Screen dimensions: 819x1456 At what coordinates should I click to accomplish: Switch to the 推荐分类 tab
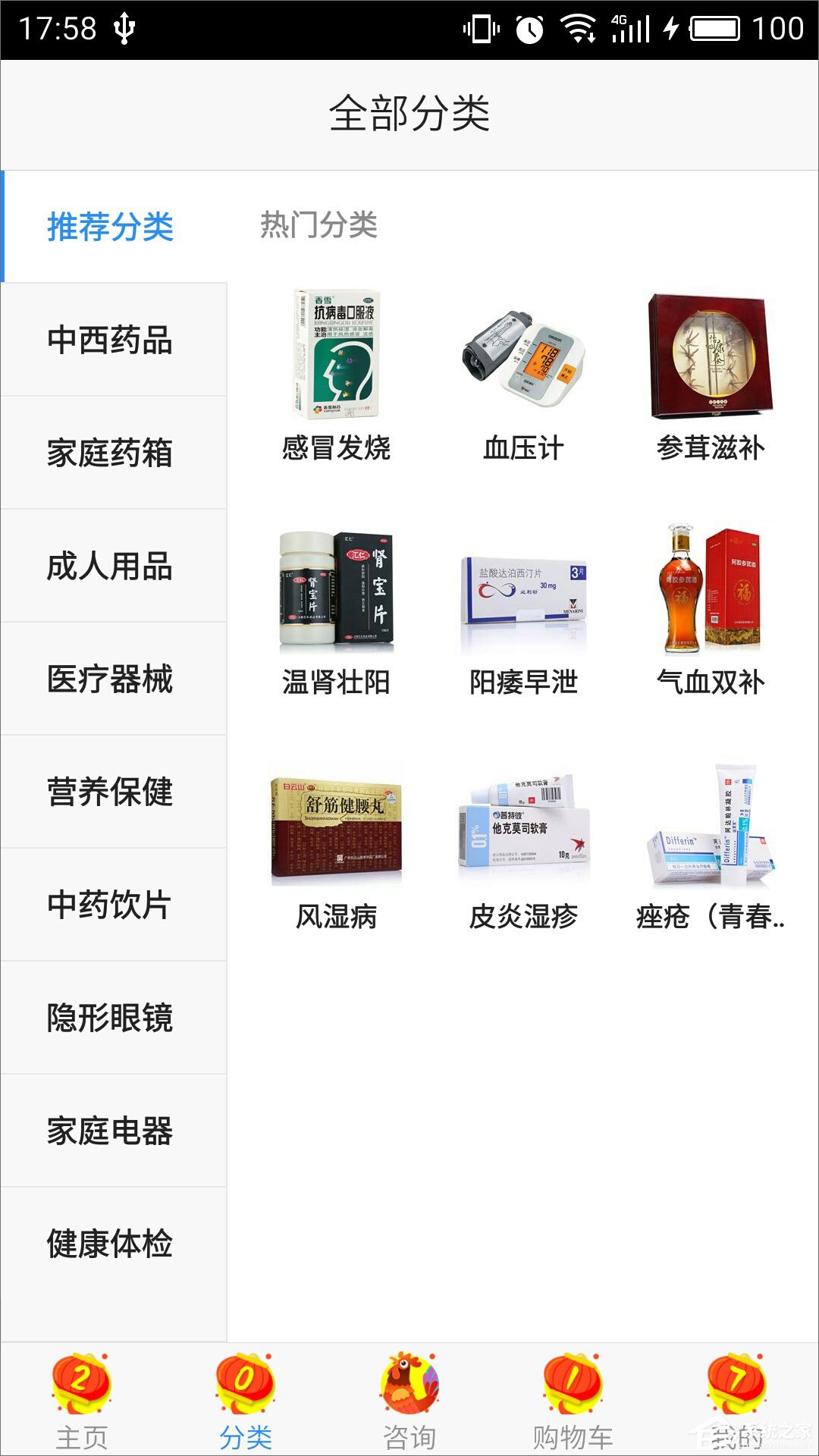pos(110,225)
